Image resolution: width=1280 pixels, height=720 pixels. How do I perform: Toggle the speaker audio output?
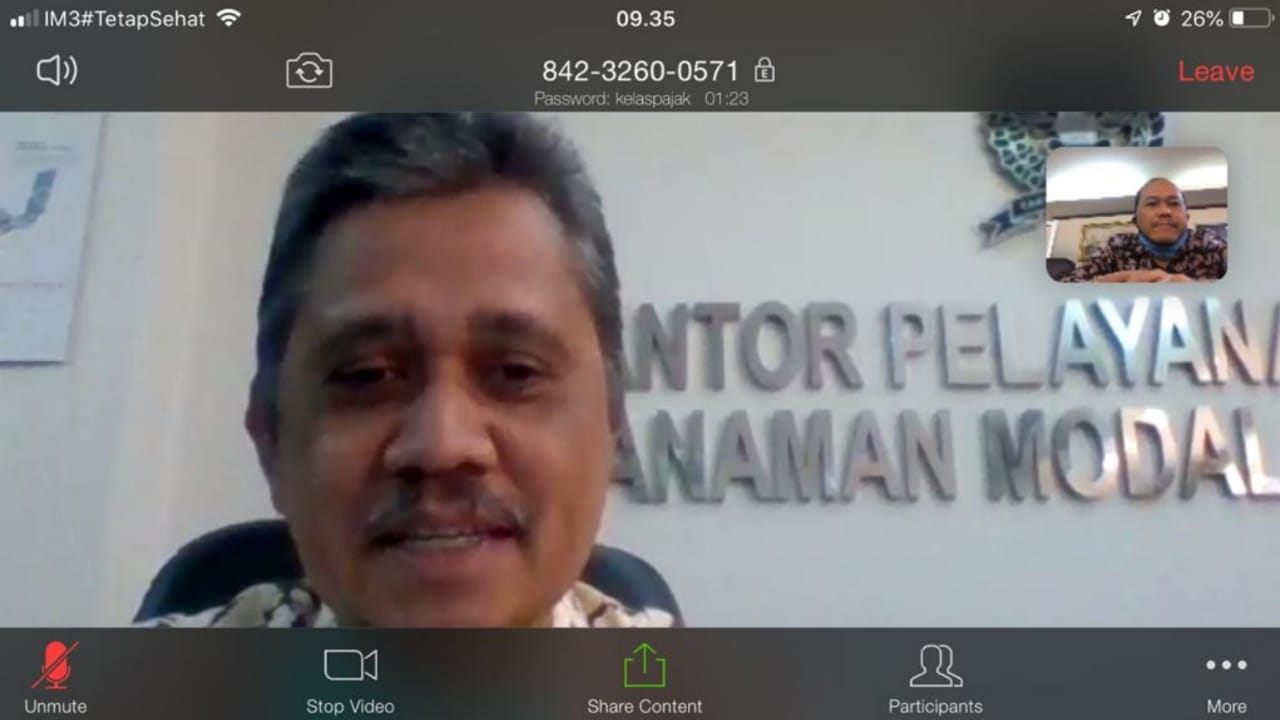(x=57, y=71)
